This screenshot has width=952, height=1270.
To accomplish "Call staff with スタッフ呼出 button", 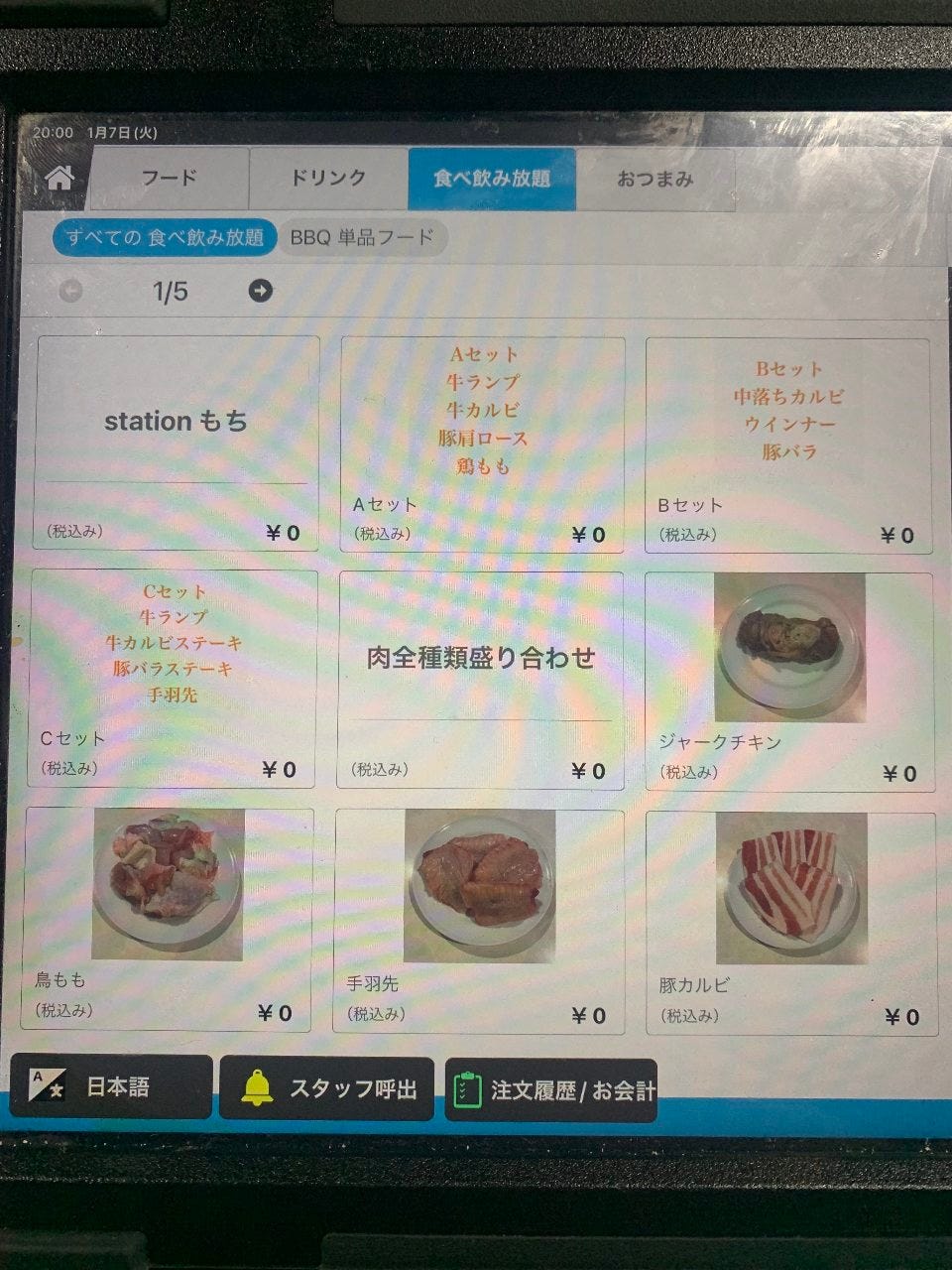I will (x=326, y=1088).
